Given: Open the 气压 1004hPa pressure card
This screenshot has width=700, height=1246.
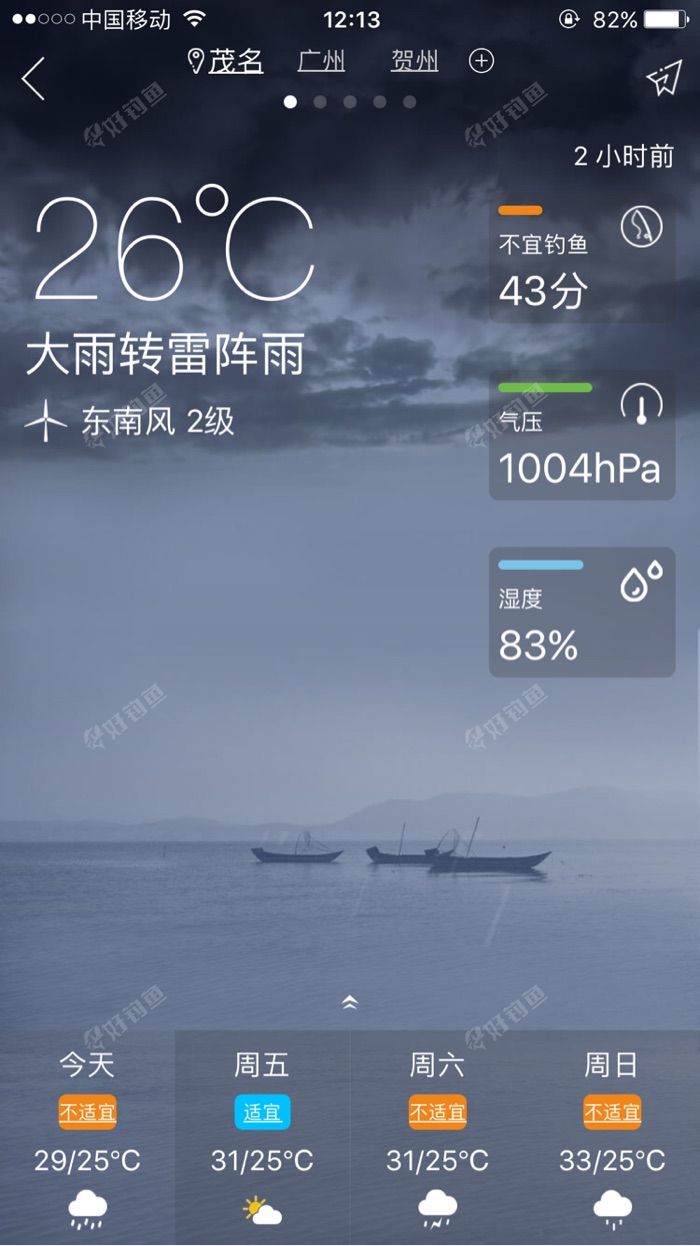Looking at the screenshot, I should pos(582,436).
